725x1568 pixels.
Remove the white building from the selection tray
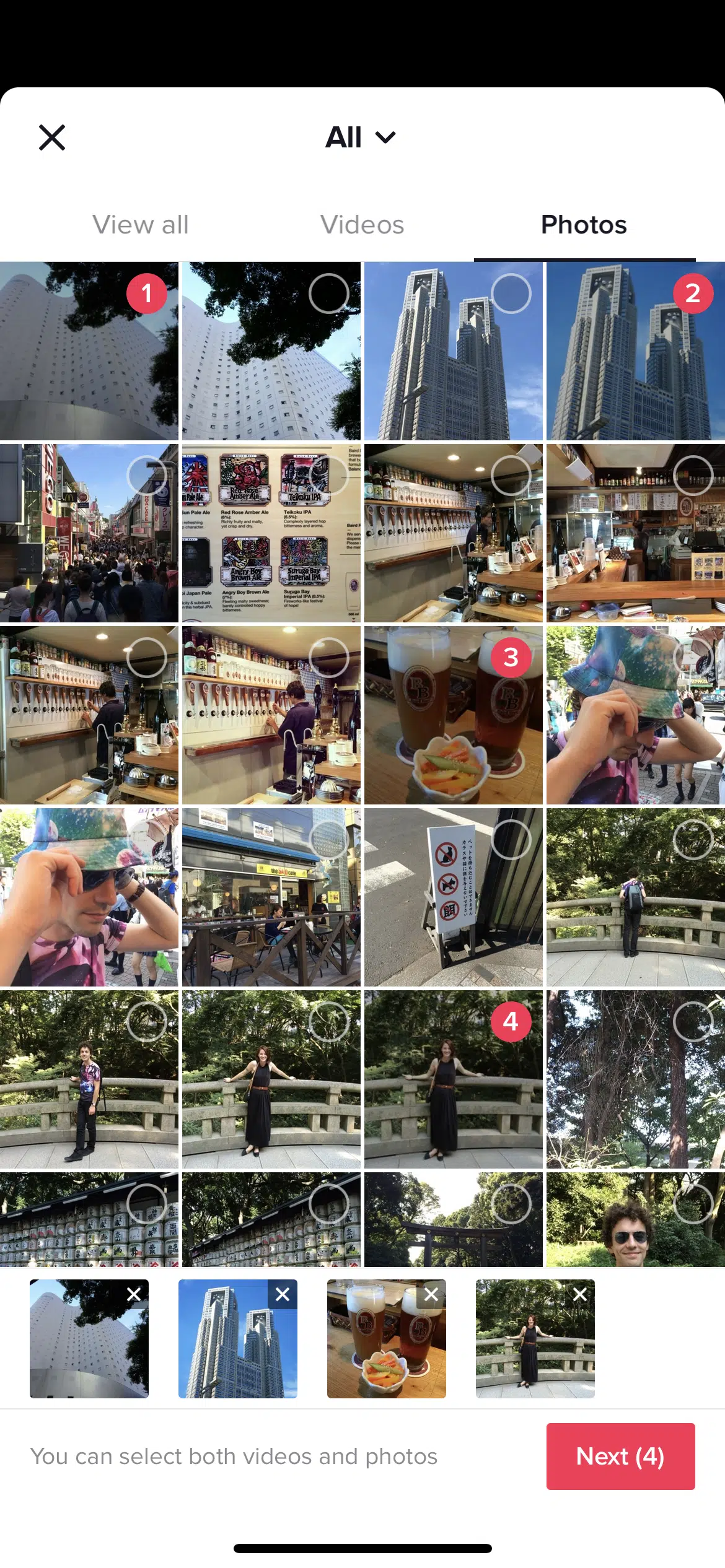click(134, 1294)
